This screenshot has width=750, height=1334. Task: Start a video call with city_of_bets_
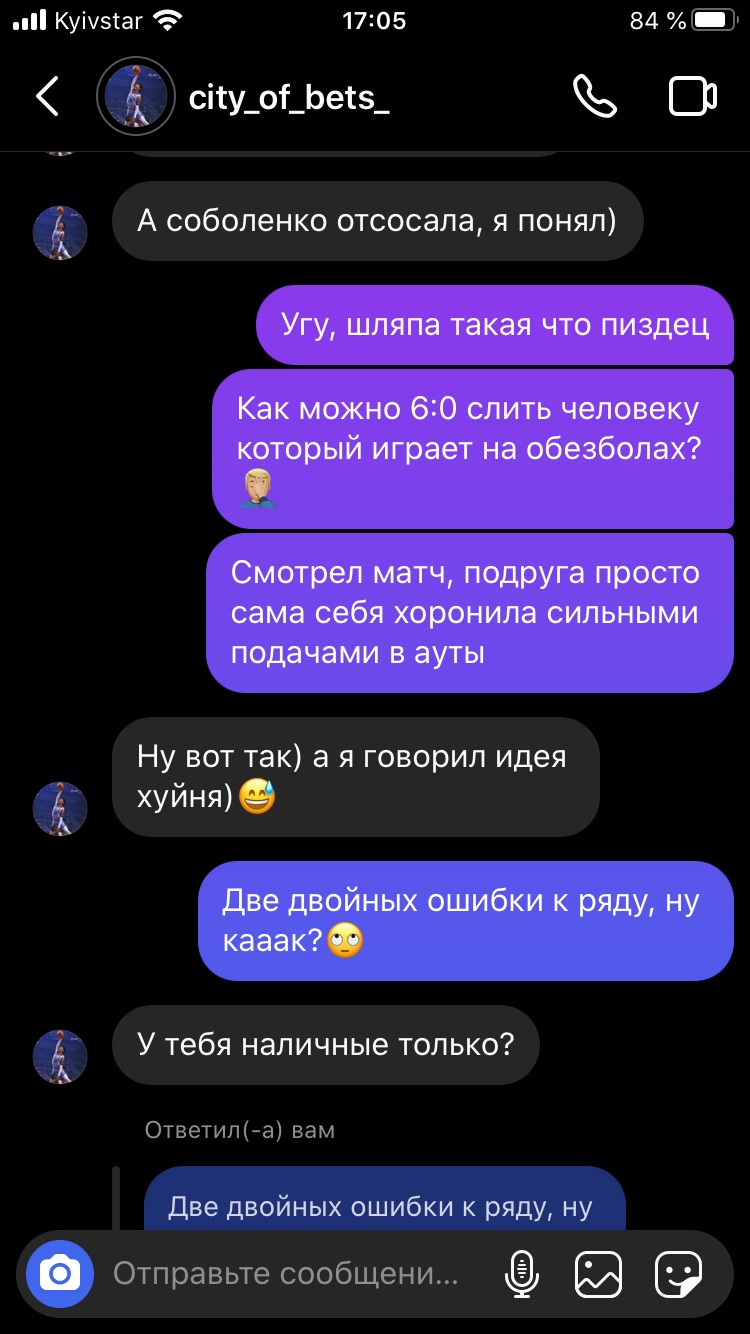point(693,97)
